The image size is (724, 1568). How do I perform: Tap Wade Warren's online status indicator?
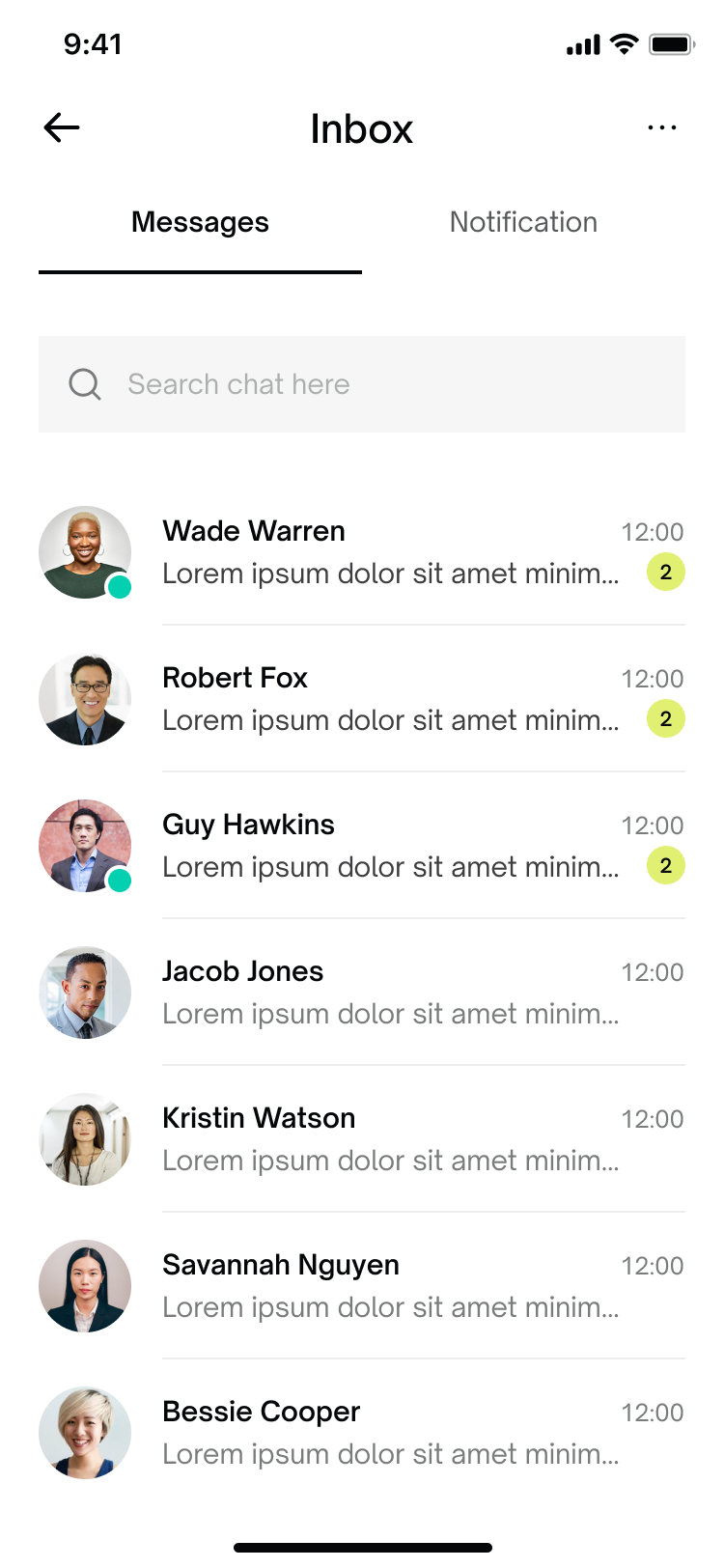pos(118,585)
